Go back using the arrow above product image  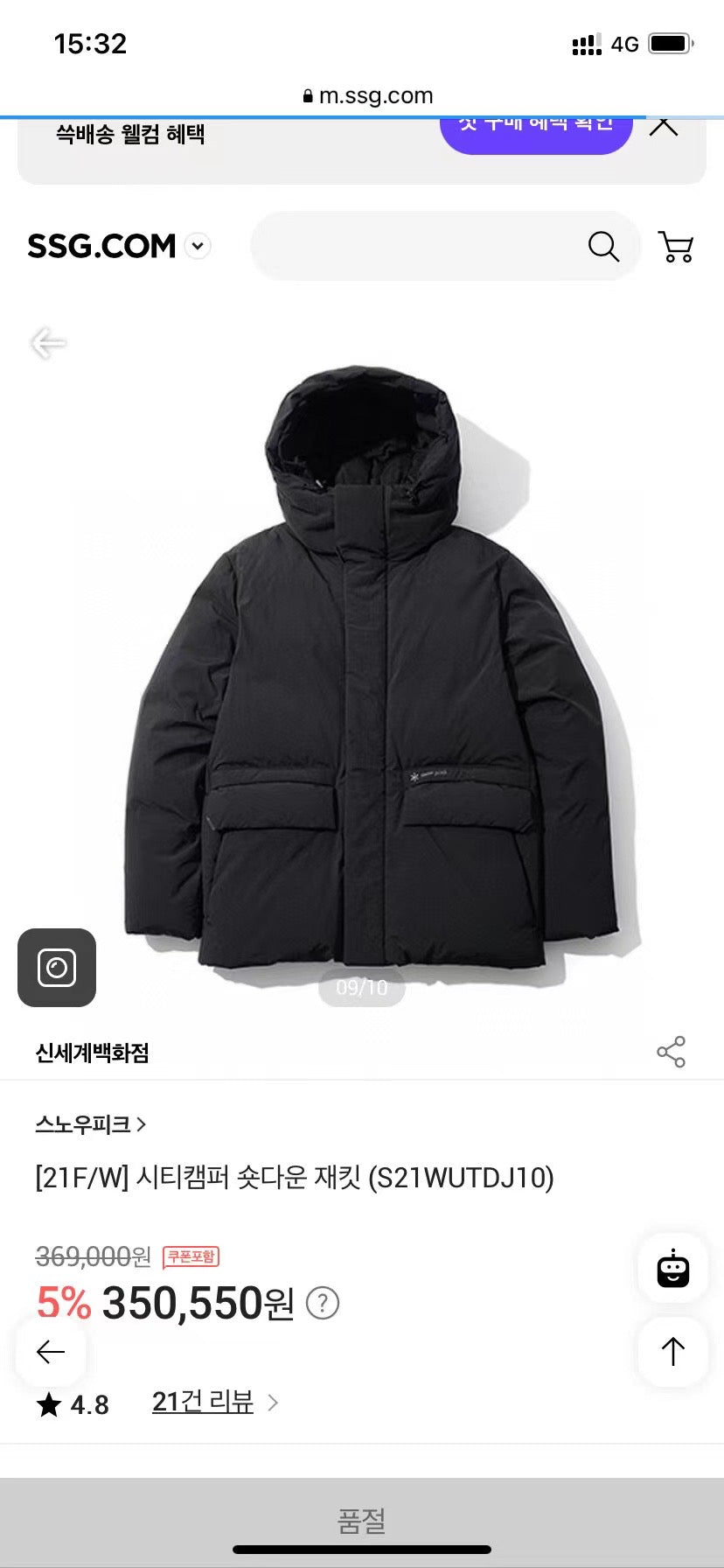(48, 343)
